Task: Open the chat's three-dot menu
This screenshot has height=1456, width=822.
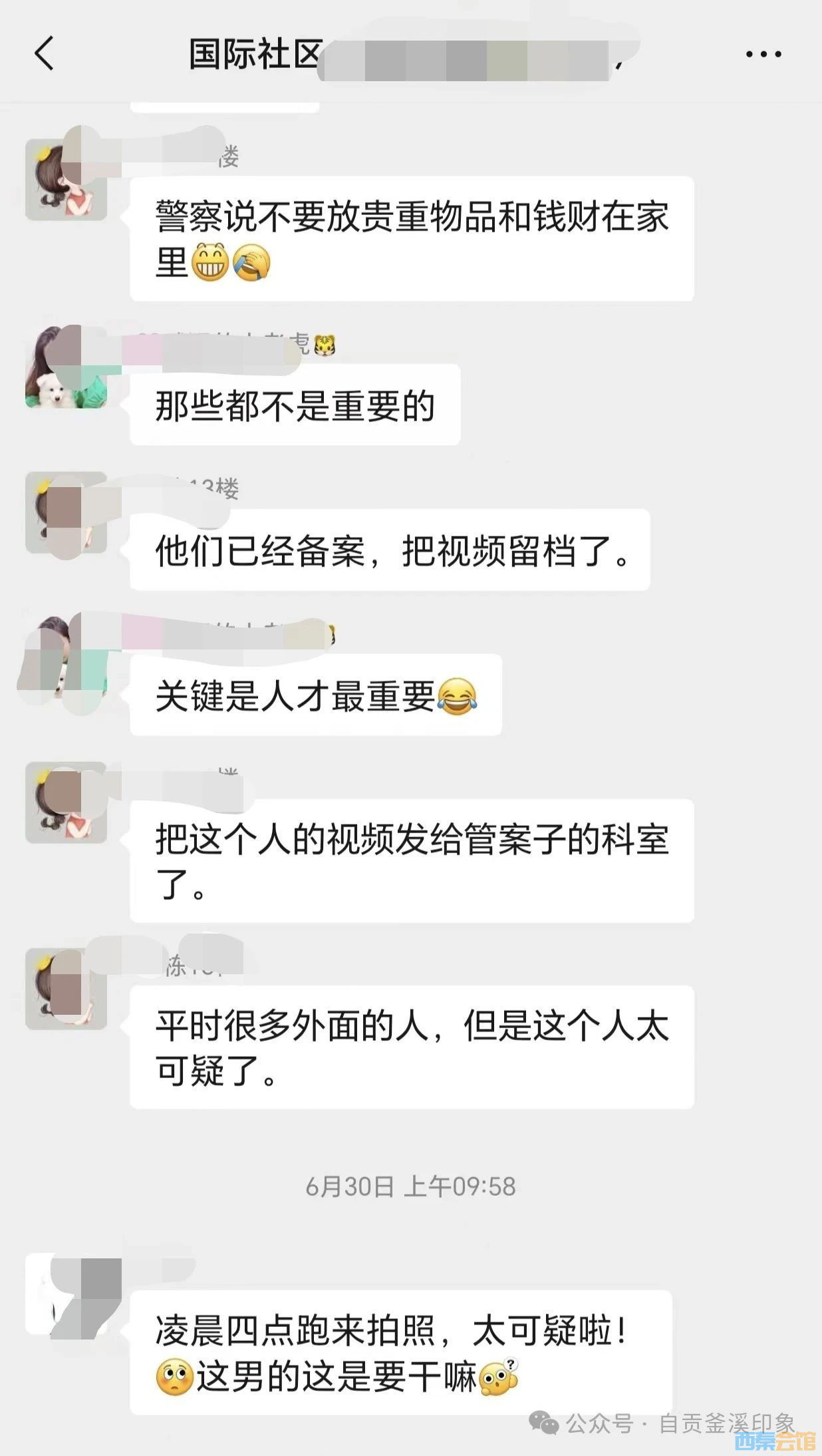Action: coord(763,55)
